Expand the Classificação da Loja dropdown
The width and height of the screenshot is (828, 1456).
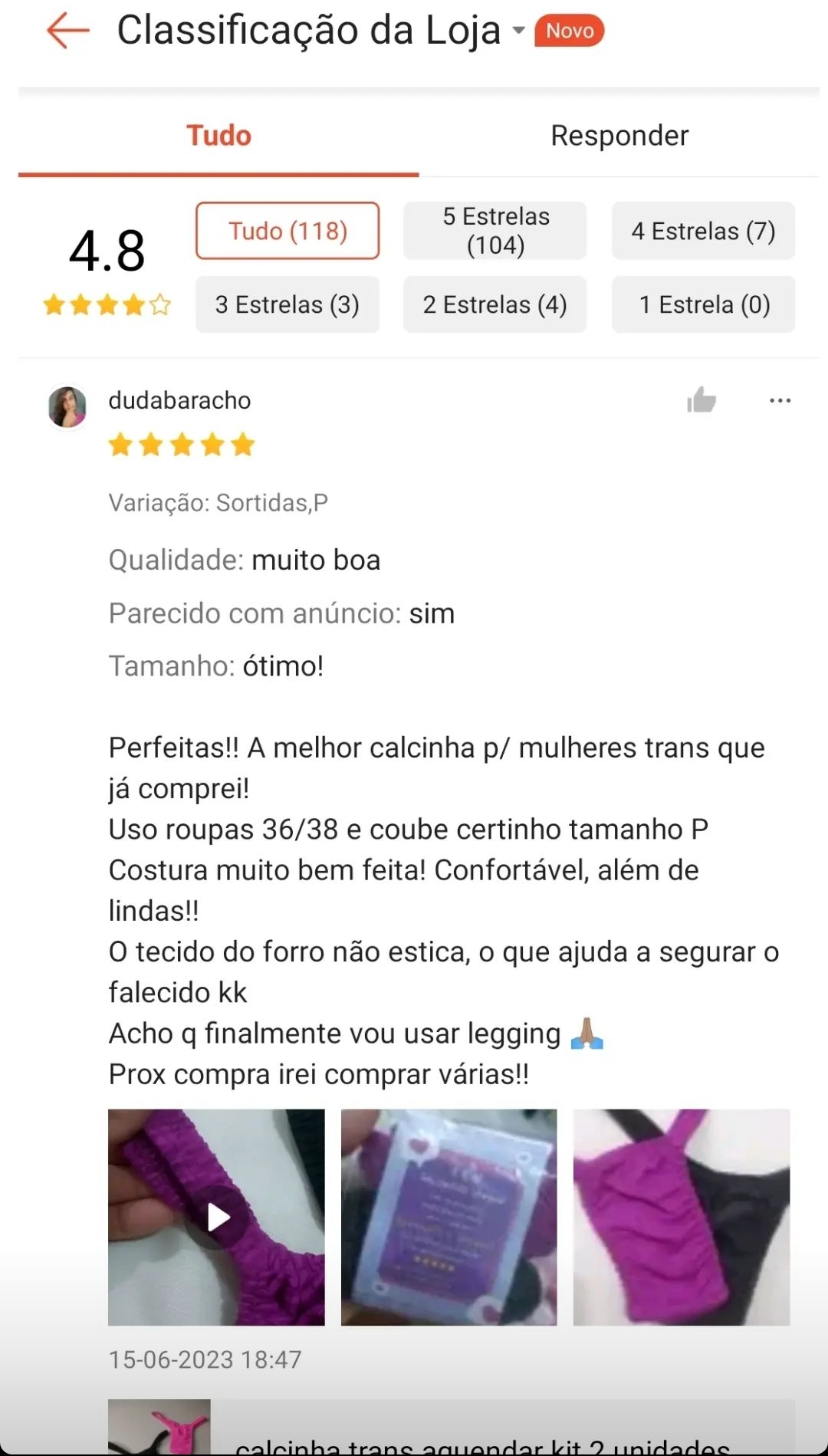click(519, 31)
